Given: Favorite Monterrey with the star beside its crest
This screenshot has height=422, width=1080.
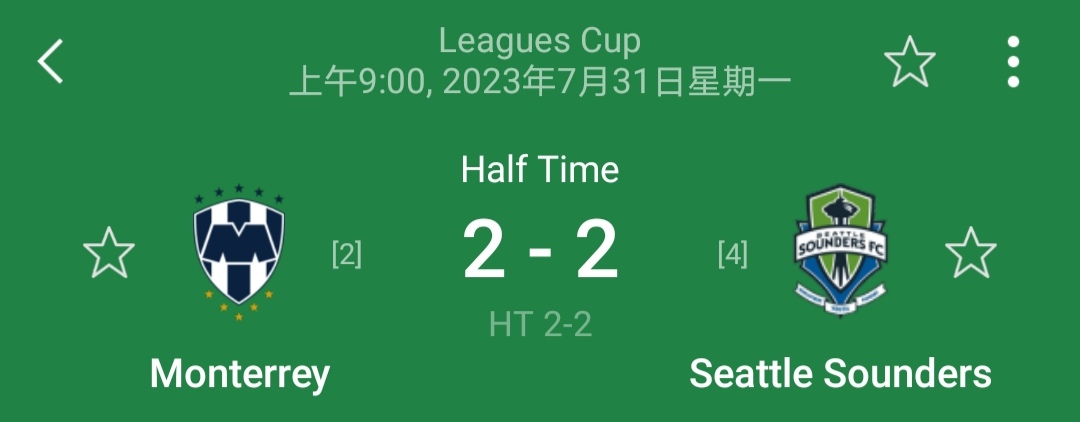Looking at the screenshot, I should point(109,253).
